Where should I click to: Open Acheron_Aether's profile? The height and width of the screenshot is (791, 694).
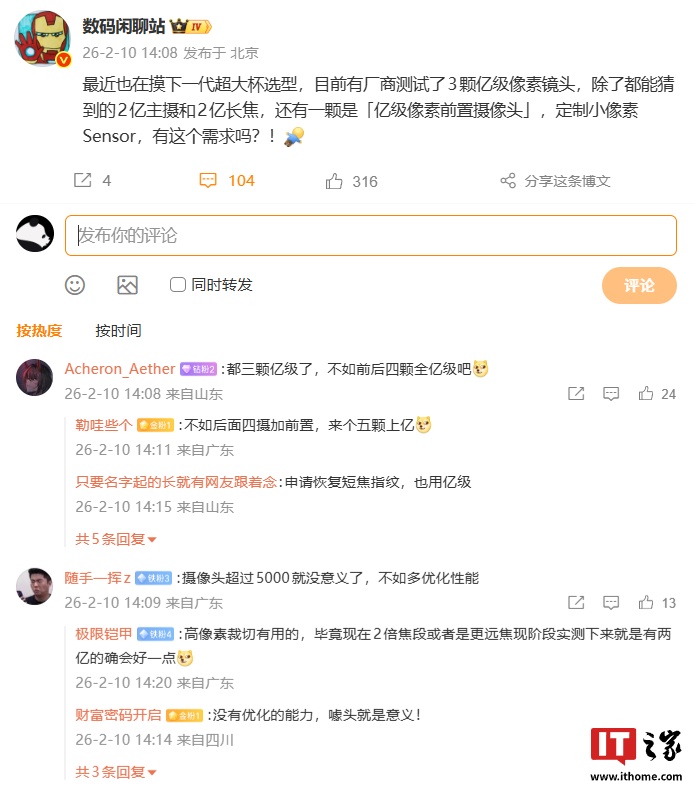[120, 369]
